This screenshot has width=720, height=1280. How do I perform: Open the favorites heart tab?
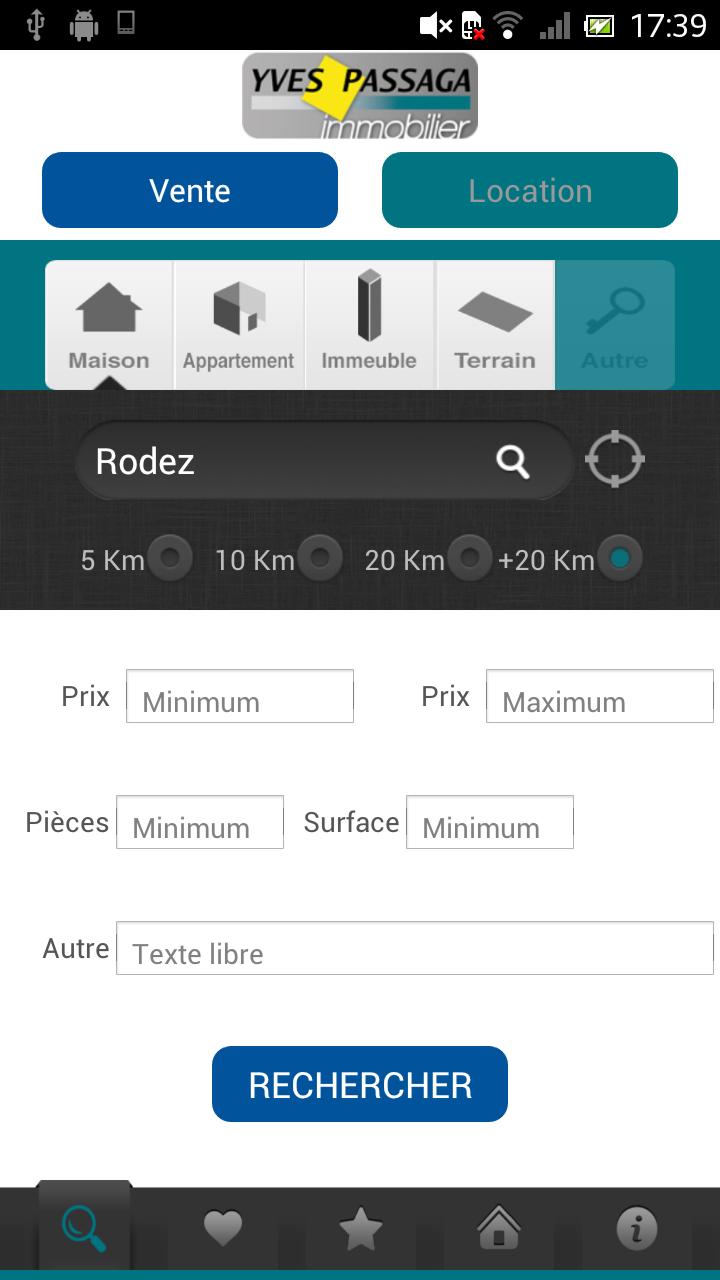pyautogui.click(x=222, y=1228)
